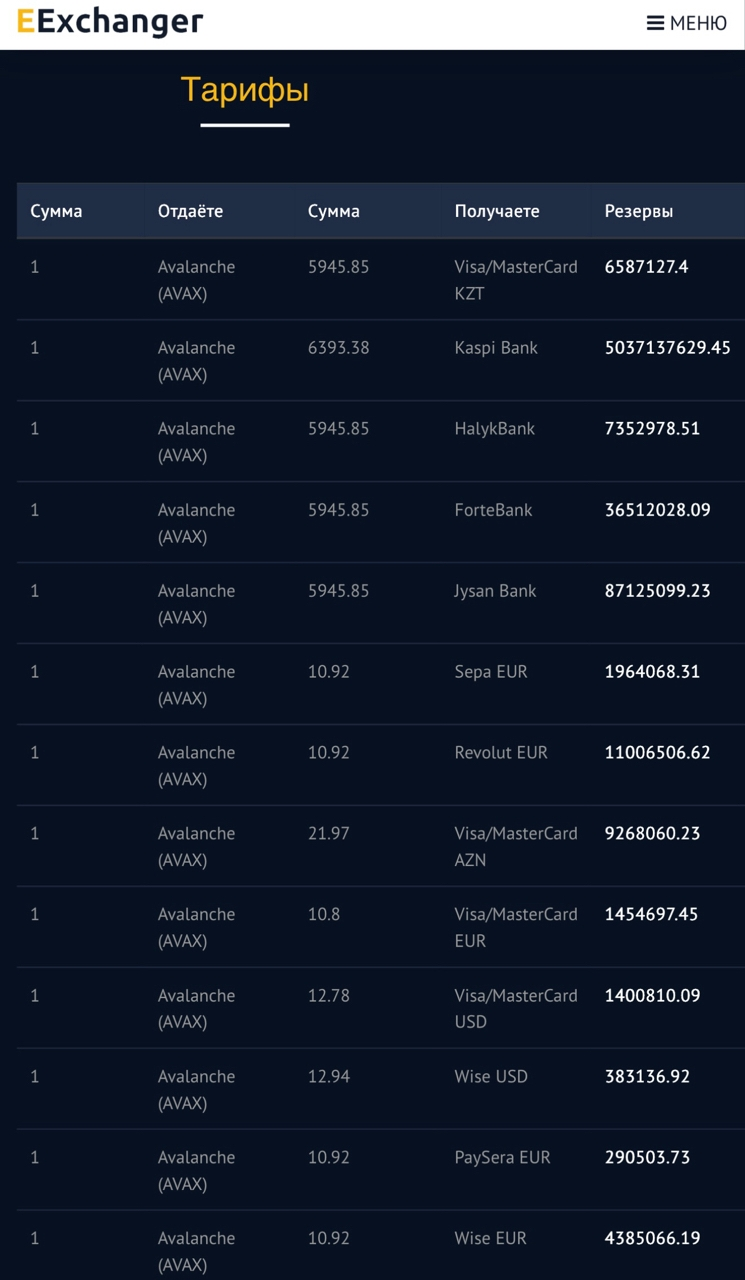Click the Сумма column header

pyautogui.click(x=56, y=211)
